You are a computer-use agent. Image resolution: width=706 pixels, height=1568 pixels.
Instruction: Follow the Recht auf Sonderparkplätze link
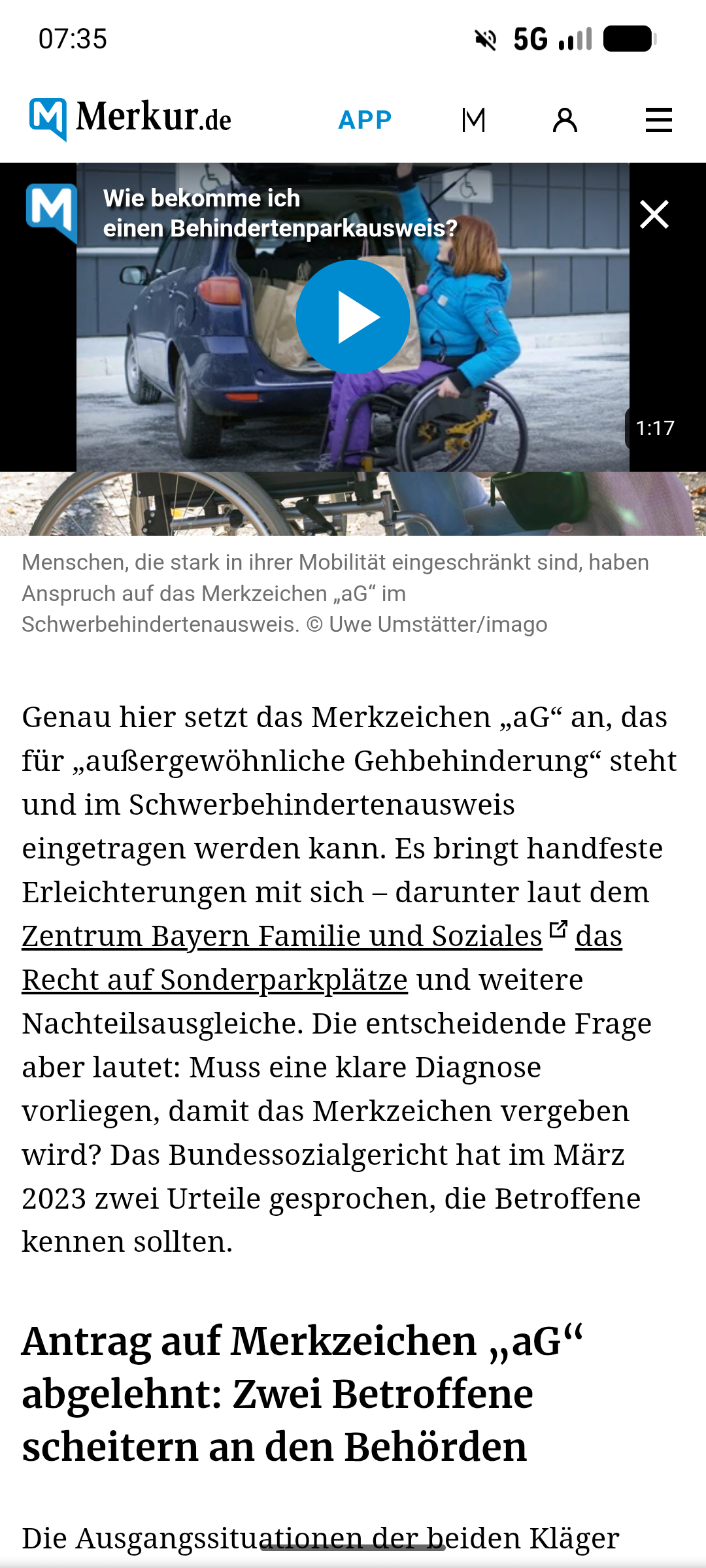[216, 980]
